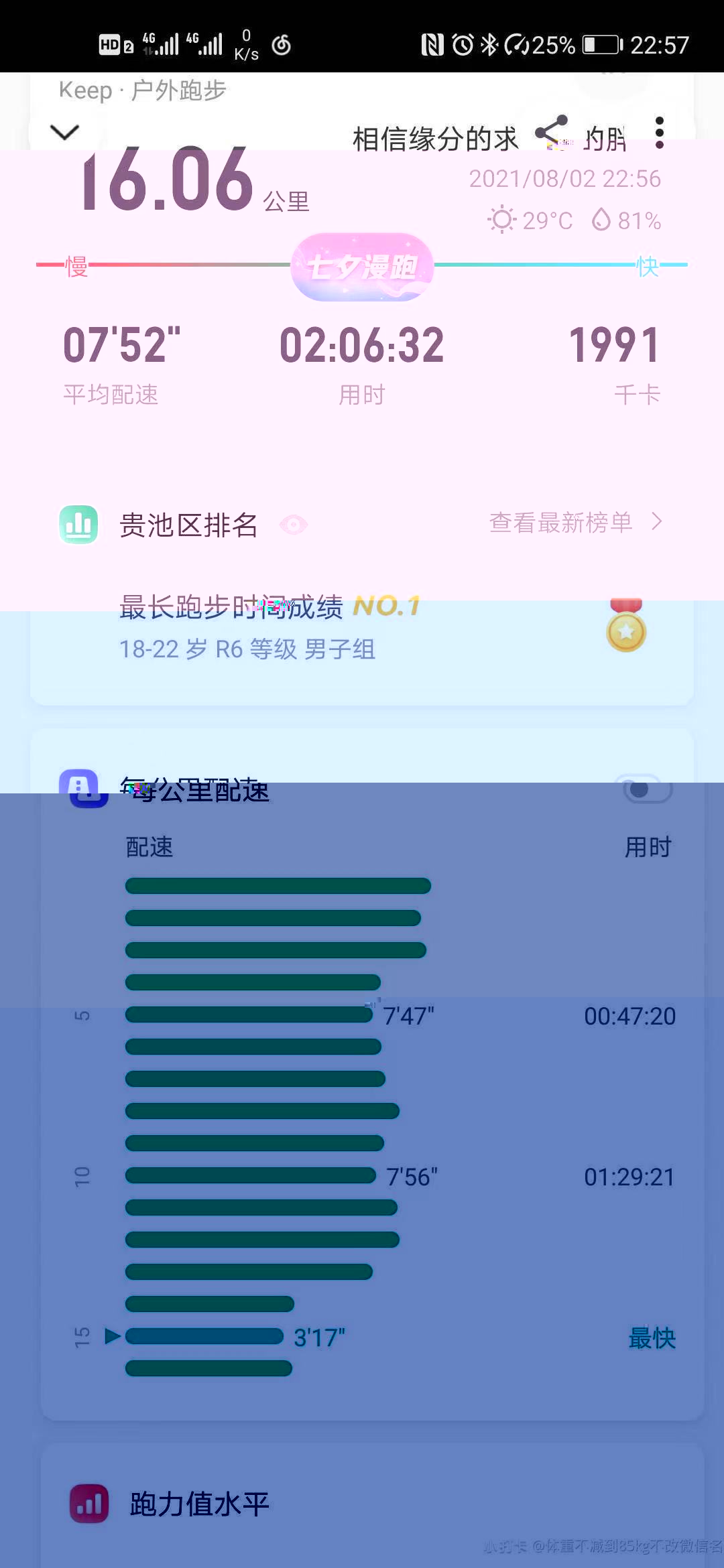
Task: Share this running record
Action: coord(552,132)
